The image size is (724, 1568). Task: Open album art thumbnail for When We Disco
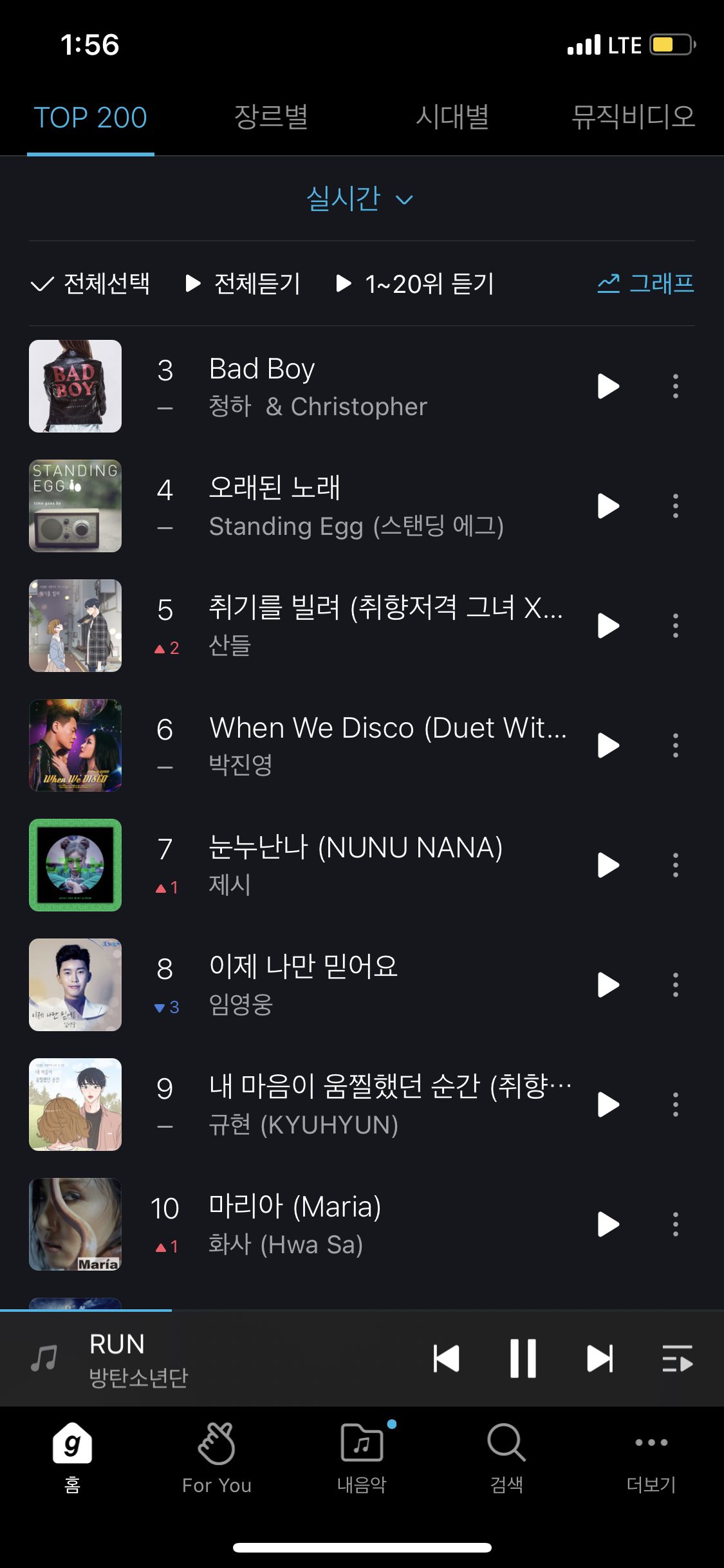coord(75,745)
